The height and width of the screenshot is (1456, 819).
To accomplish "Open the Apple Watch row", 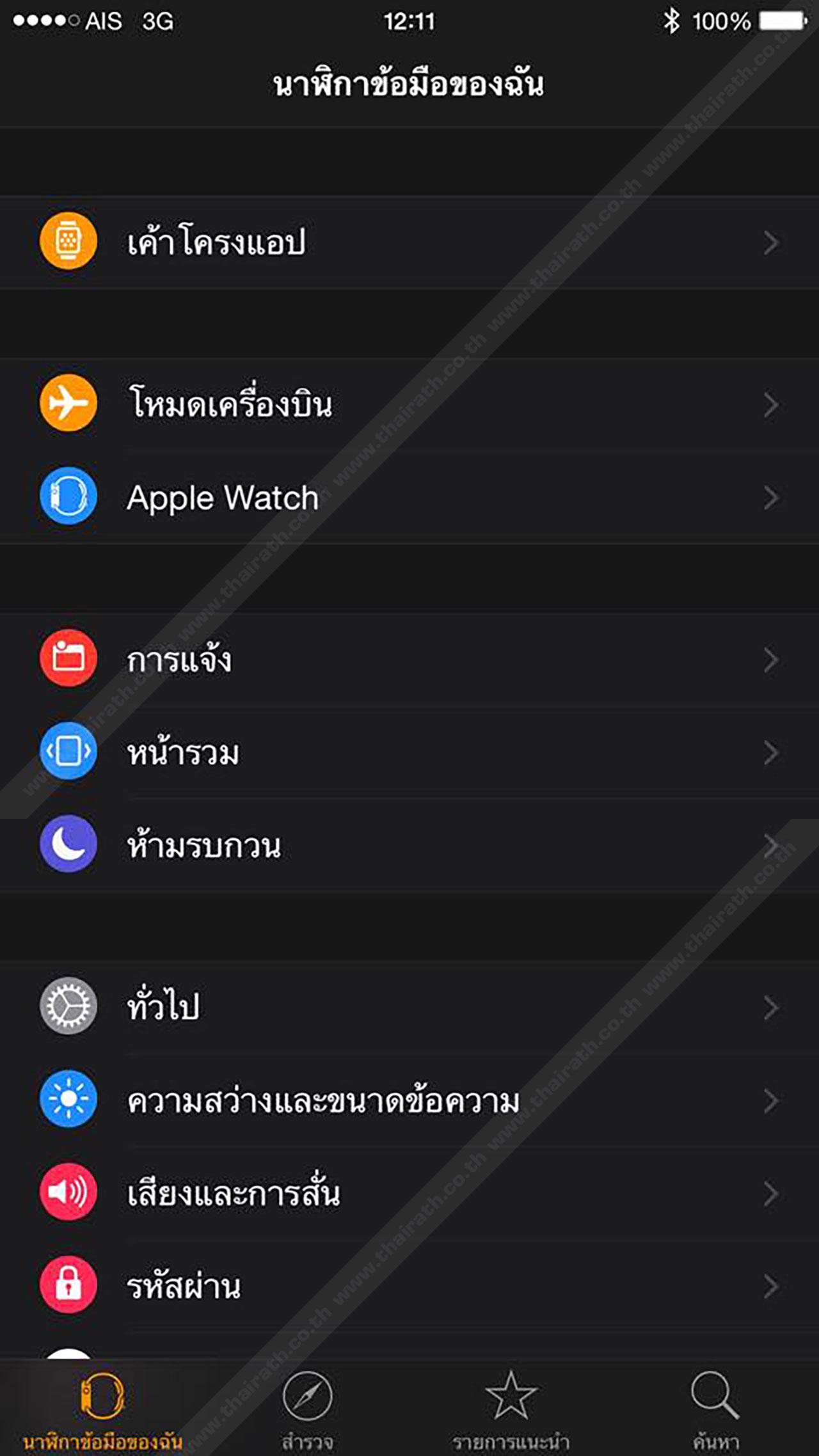I will 409,497.
